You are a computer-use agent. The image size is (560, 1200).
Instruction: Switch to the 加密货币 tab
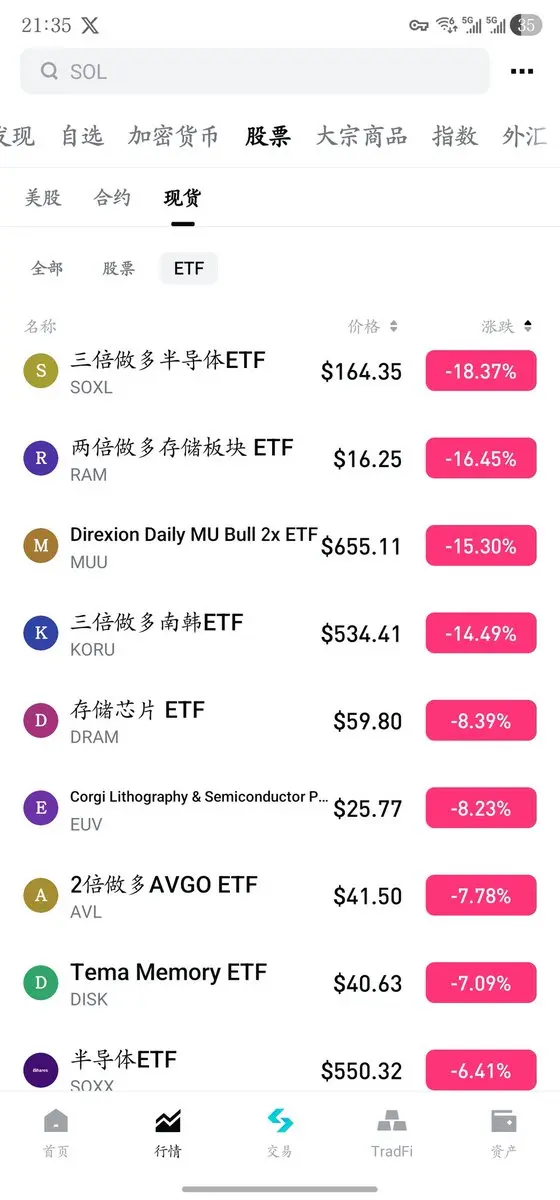pos(173,137)
